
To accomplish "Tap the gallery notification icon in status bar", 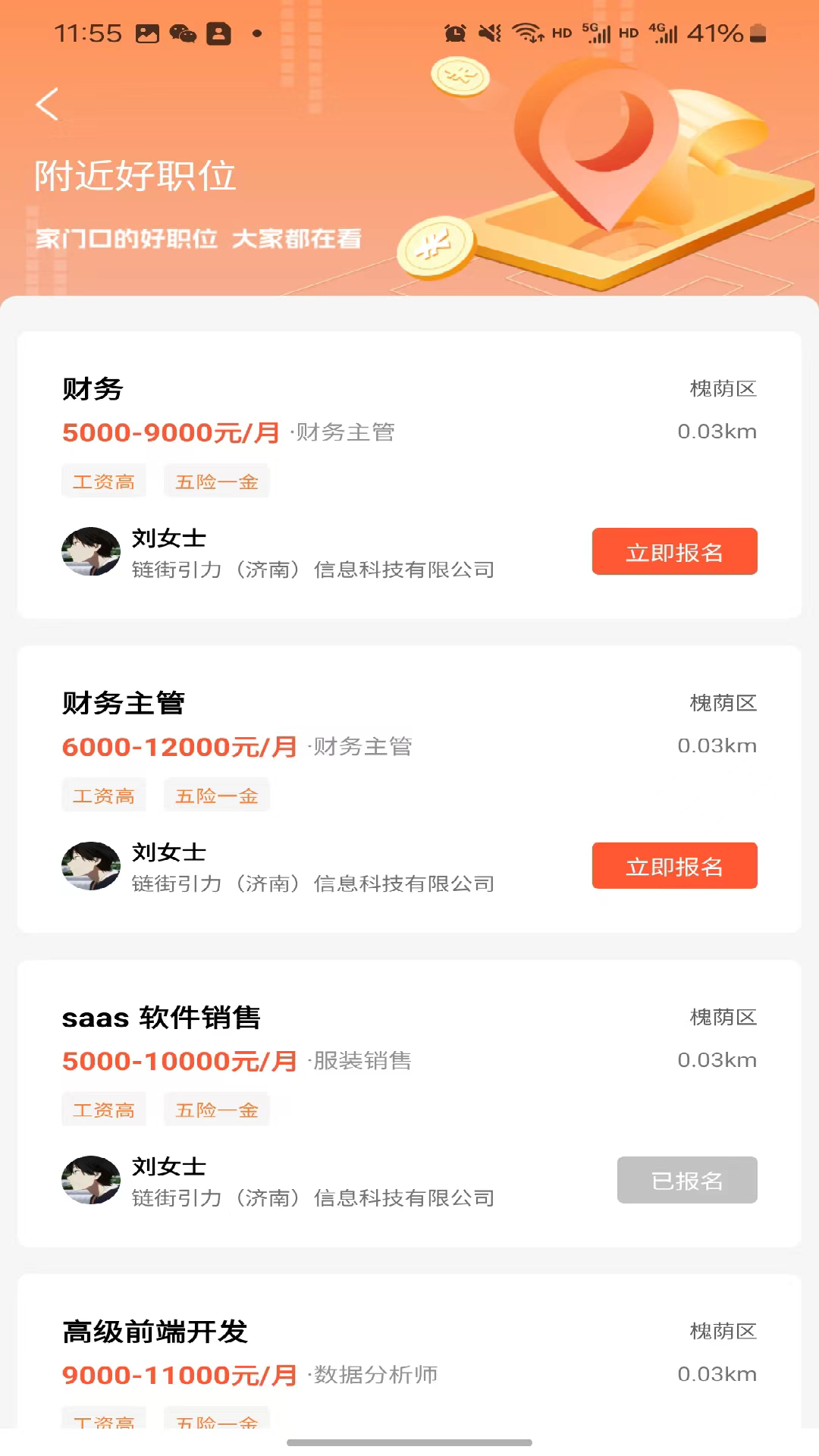I will coord(146,33).
